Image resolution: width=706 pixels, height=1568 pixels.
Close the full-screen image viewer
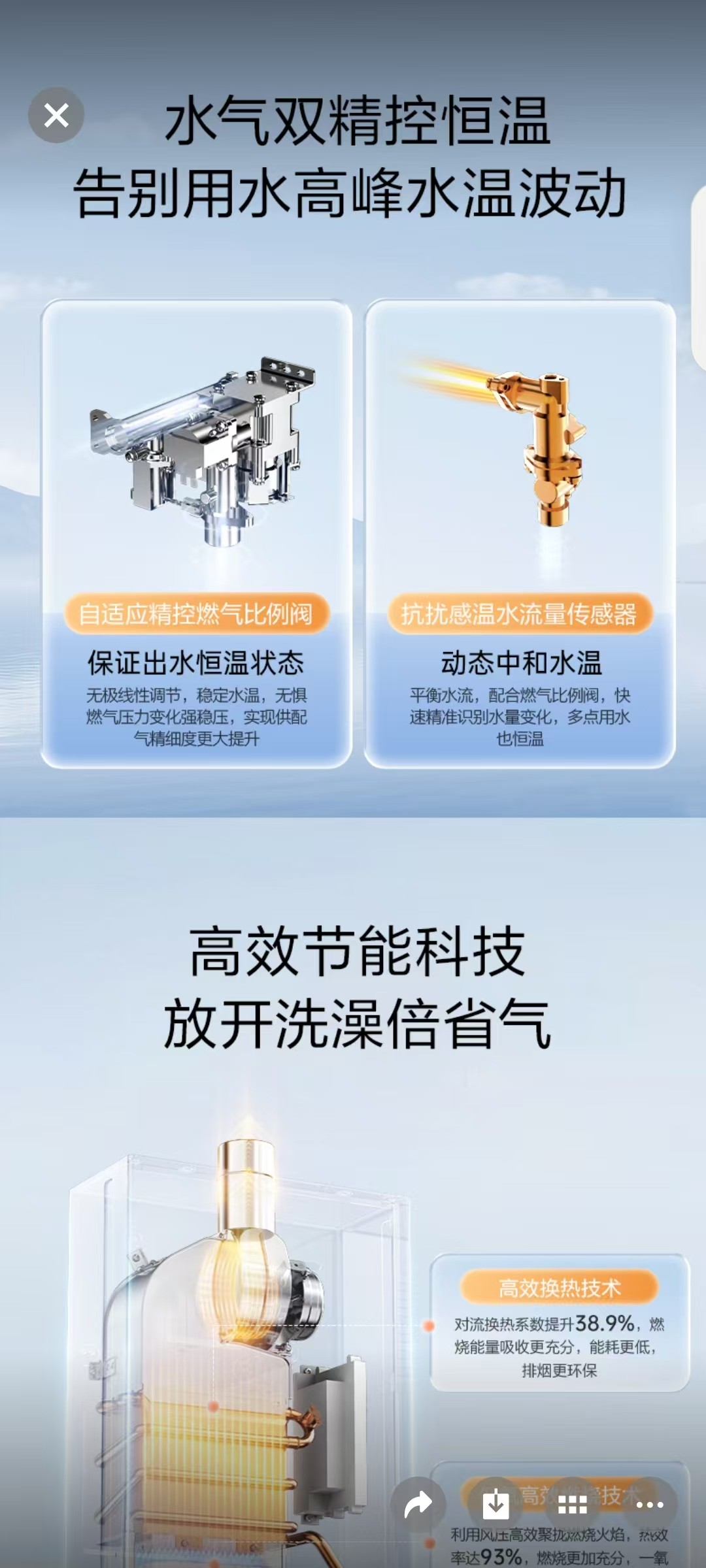tap(56, 116)
